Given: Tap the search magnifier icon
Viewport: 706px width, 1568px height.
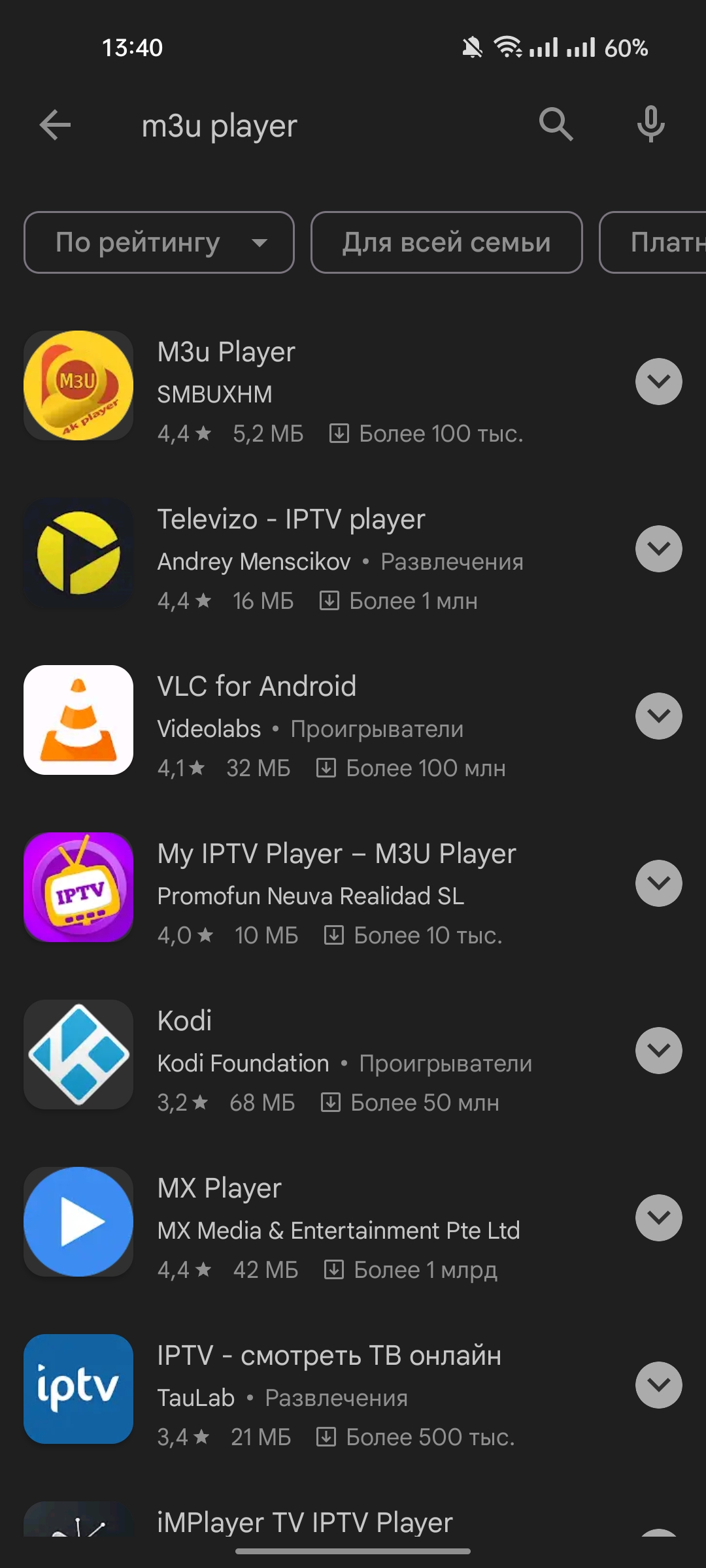Looking at the screenshot, I should tap(556, 124).
